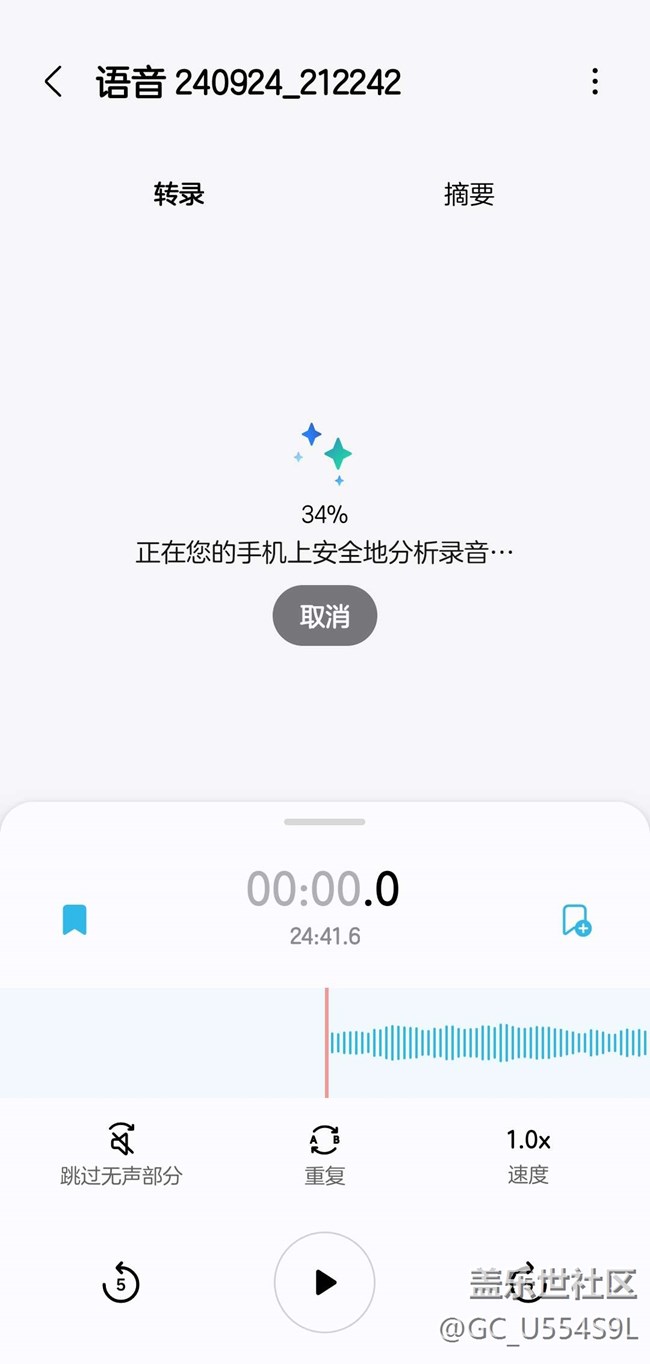Skip forward in the recording
Viewport: 650px width, 1364px height.
tap(528, 1283)
